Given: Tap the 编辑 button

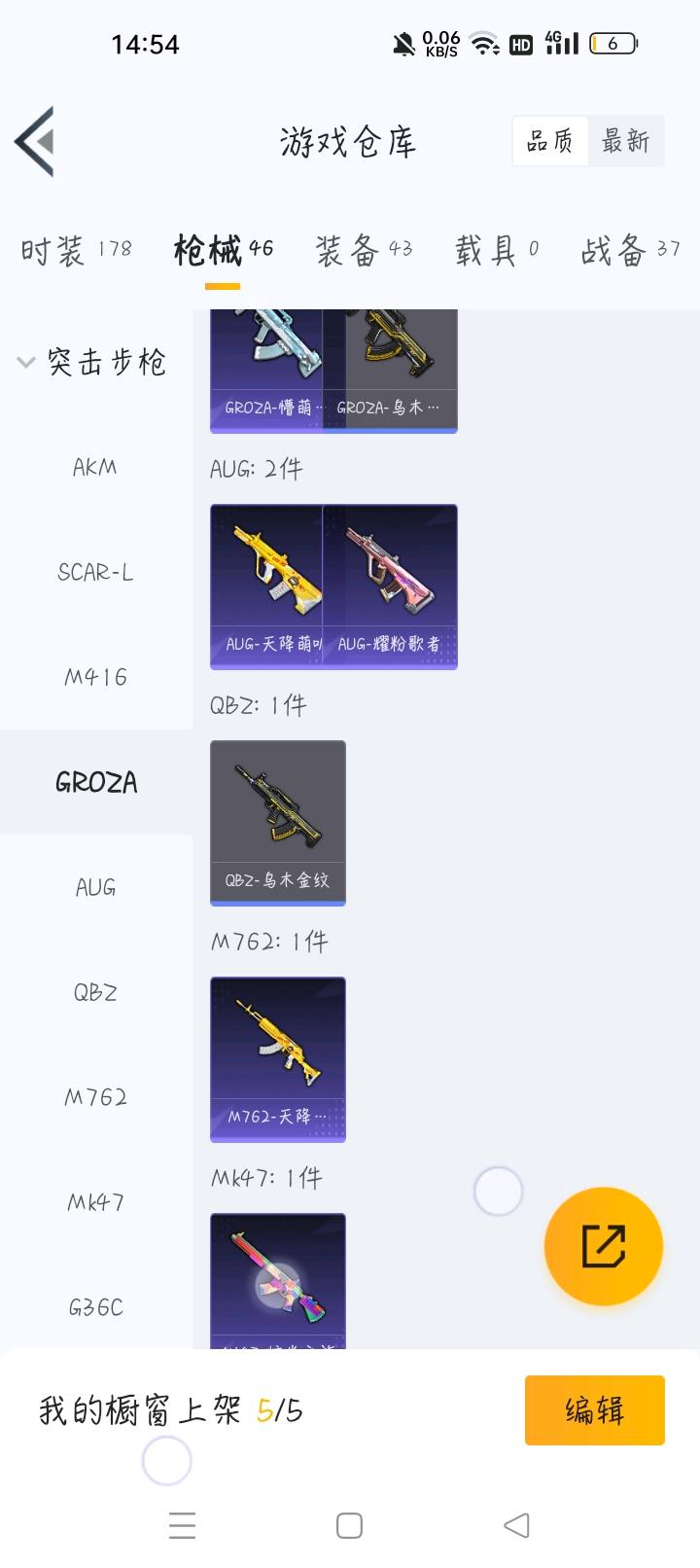Looking at the screenshot, I should pos(594,1409).
